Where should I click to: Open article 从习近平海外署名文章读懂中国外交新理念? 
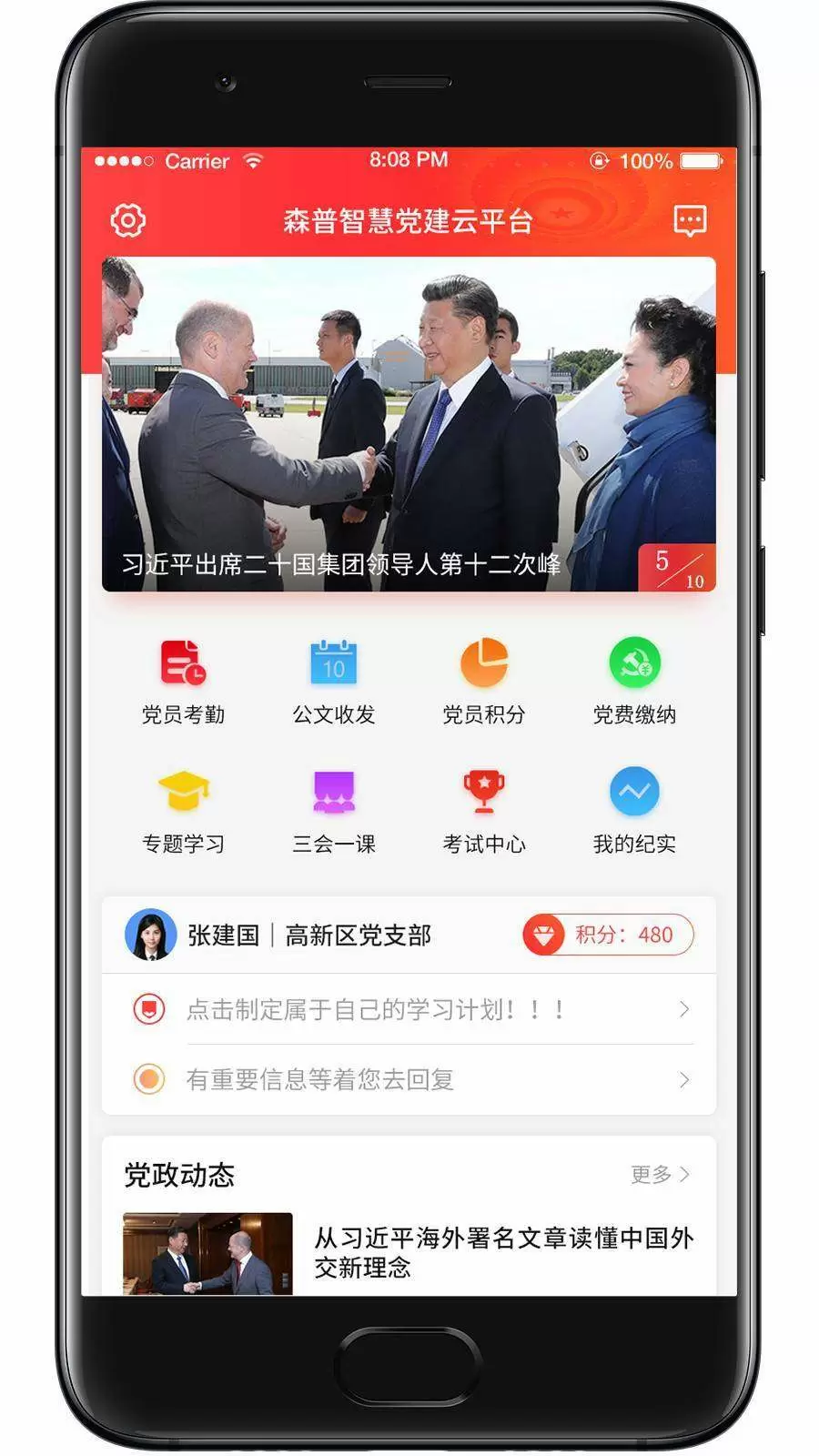(x=502, y=1252)
